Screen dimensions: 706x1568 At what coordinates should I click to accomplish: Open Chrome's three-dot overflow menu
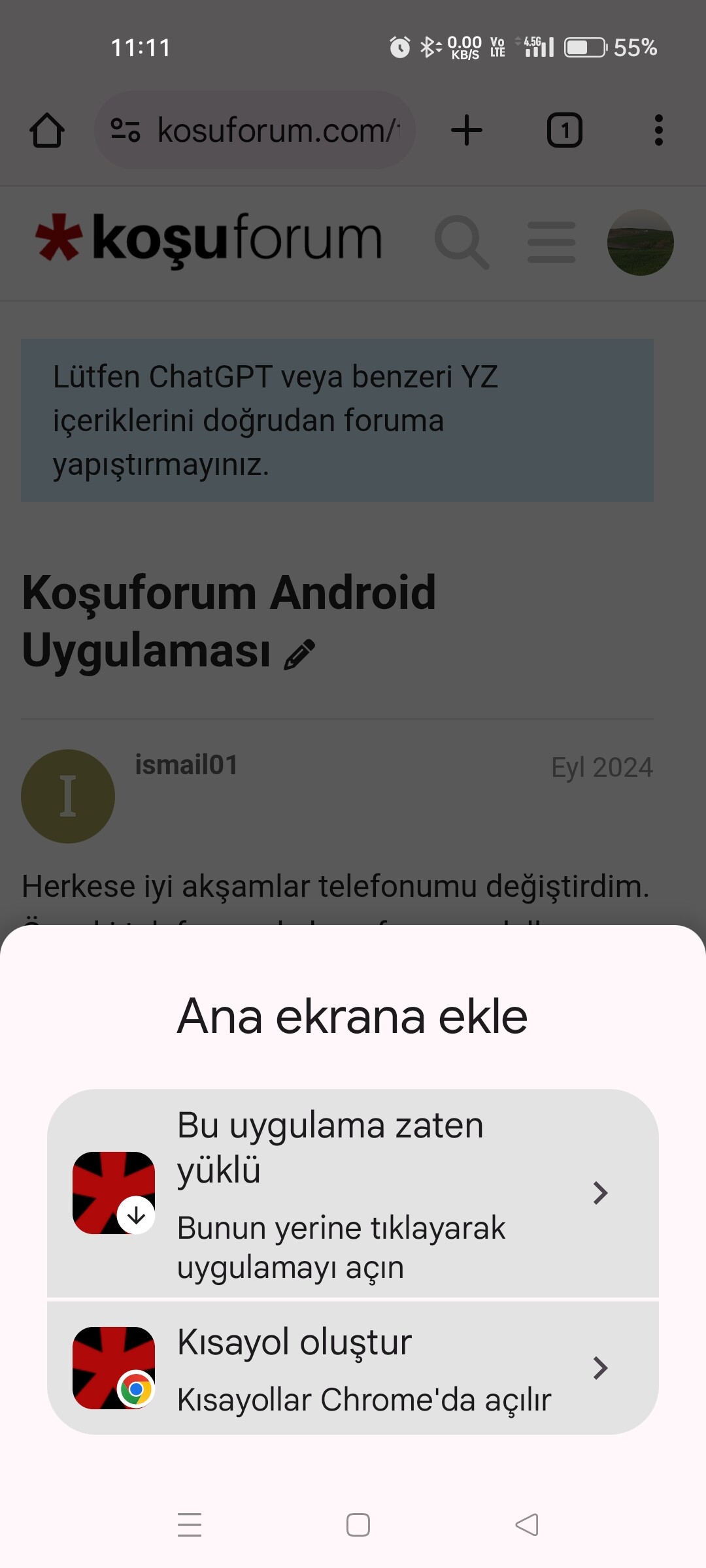(658, 131)
